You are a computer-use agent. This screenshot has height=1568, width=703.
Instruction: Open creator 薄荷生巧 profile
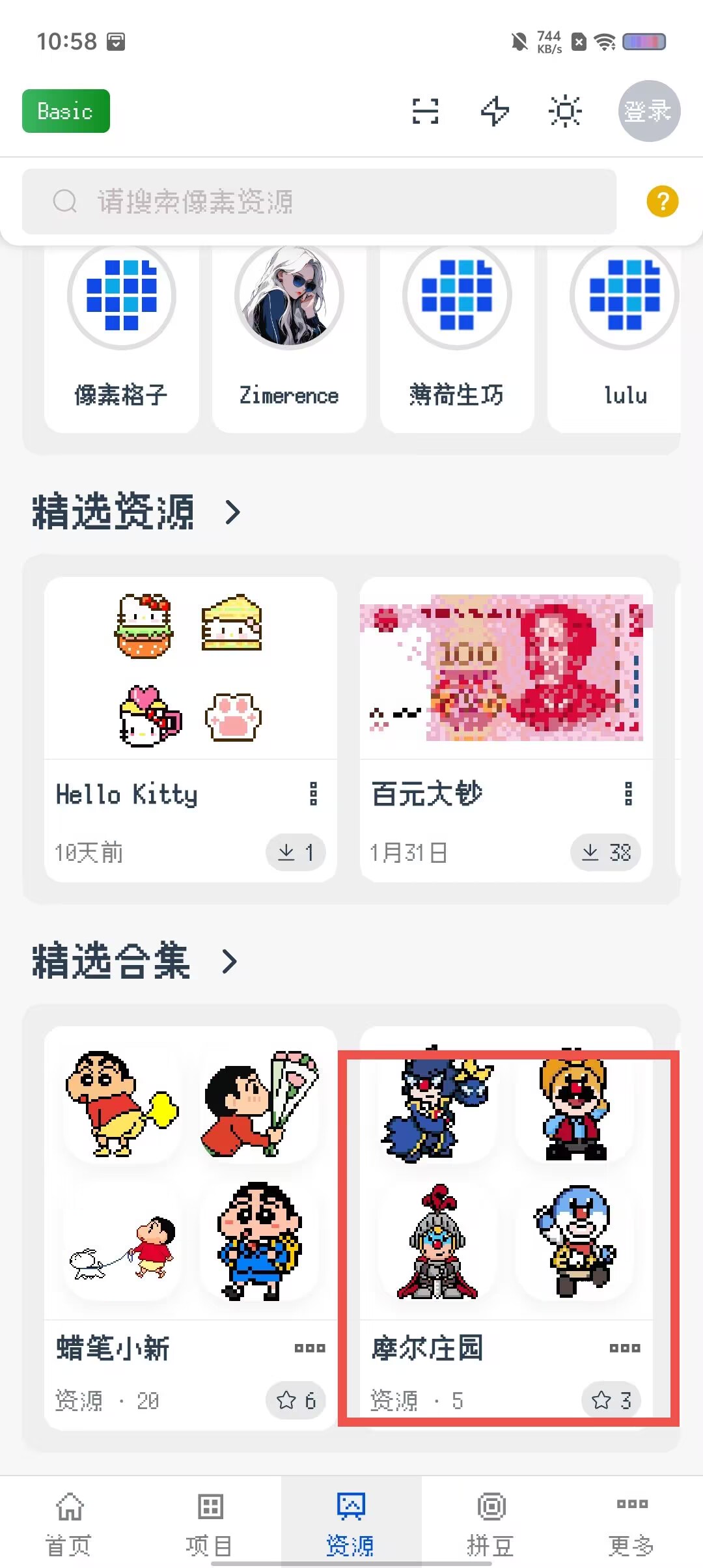point(457,337)
